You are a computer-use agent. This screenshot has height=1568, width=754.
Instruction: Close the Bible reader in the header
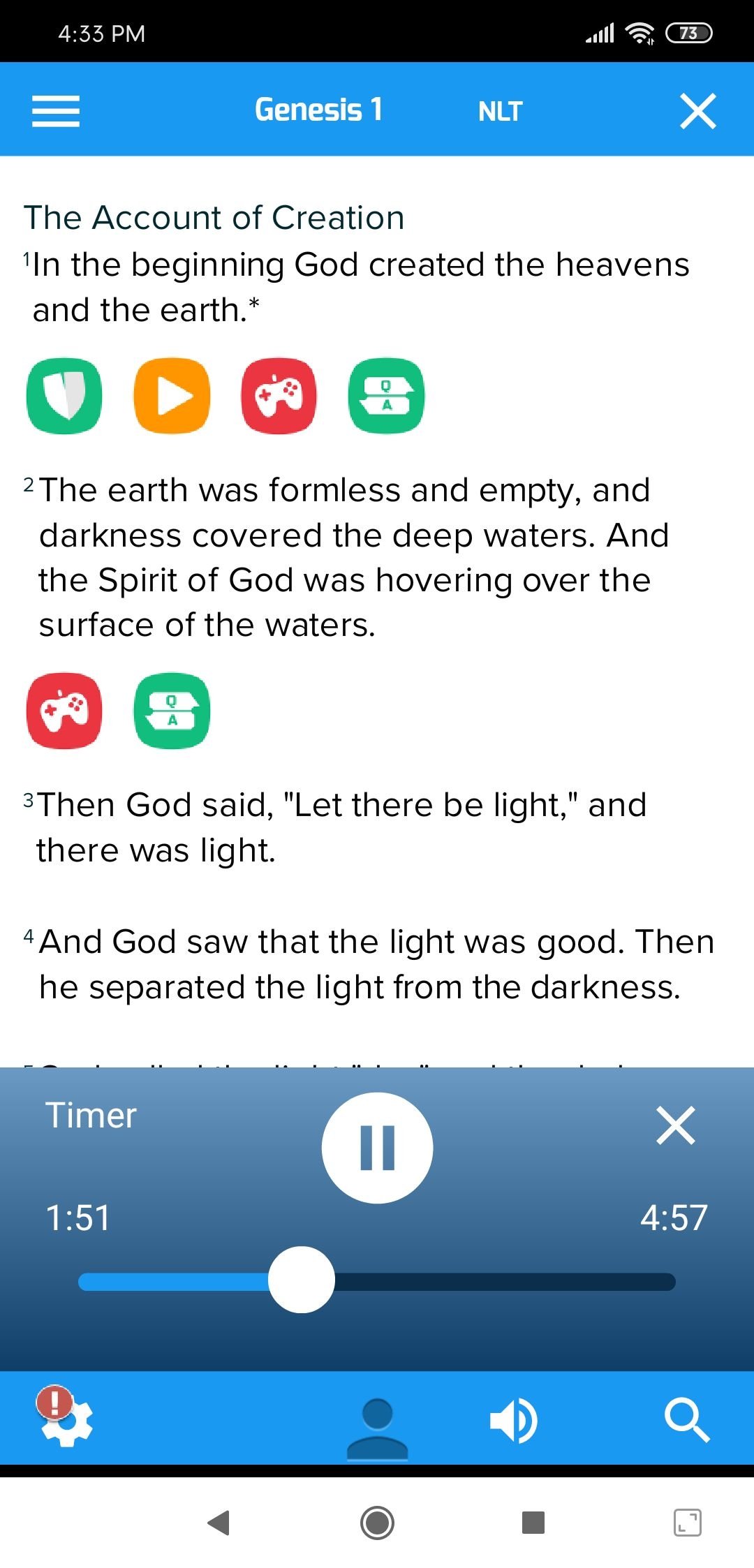(697, 111)
